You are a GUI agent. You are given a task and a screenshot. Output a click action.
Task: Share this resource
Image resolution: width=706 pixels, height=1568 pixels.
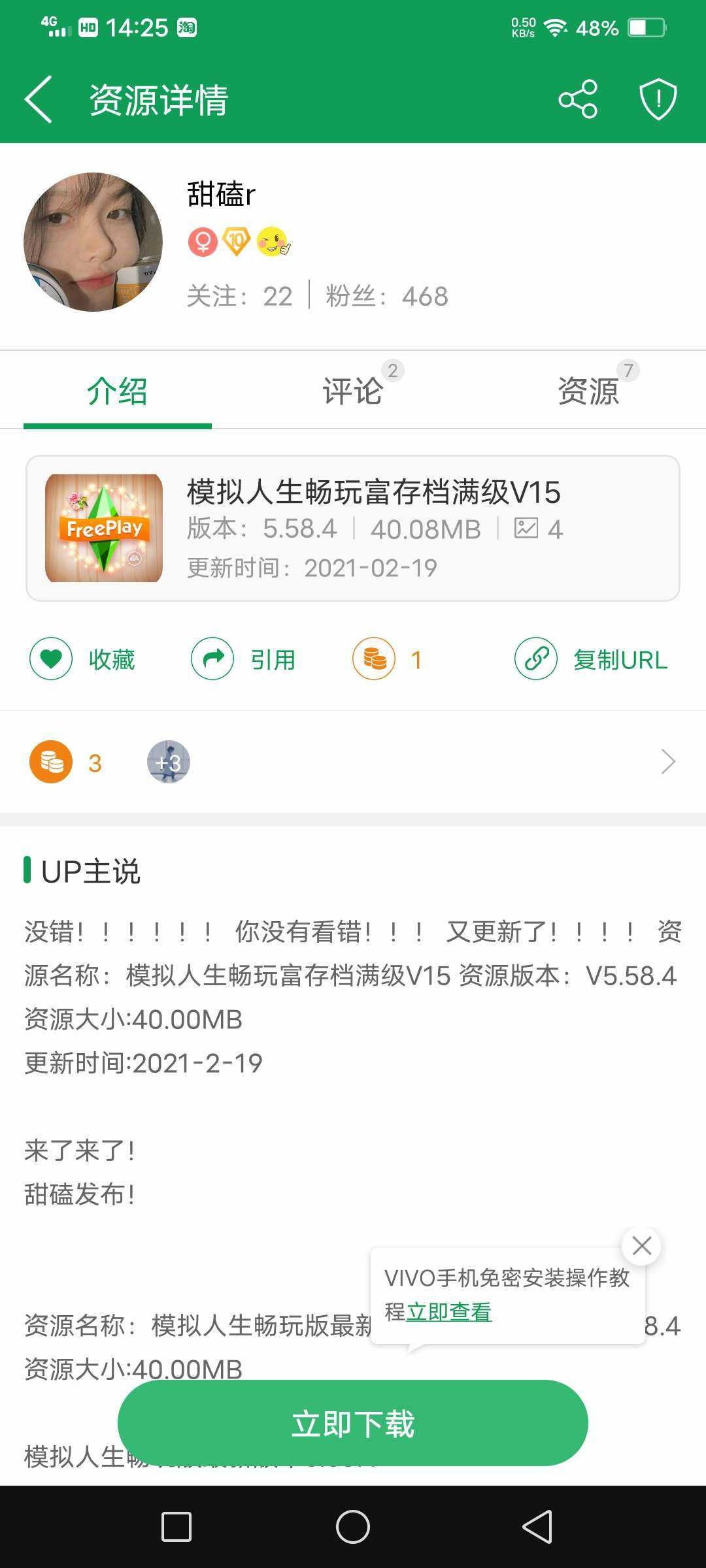coord(578,99)
